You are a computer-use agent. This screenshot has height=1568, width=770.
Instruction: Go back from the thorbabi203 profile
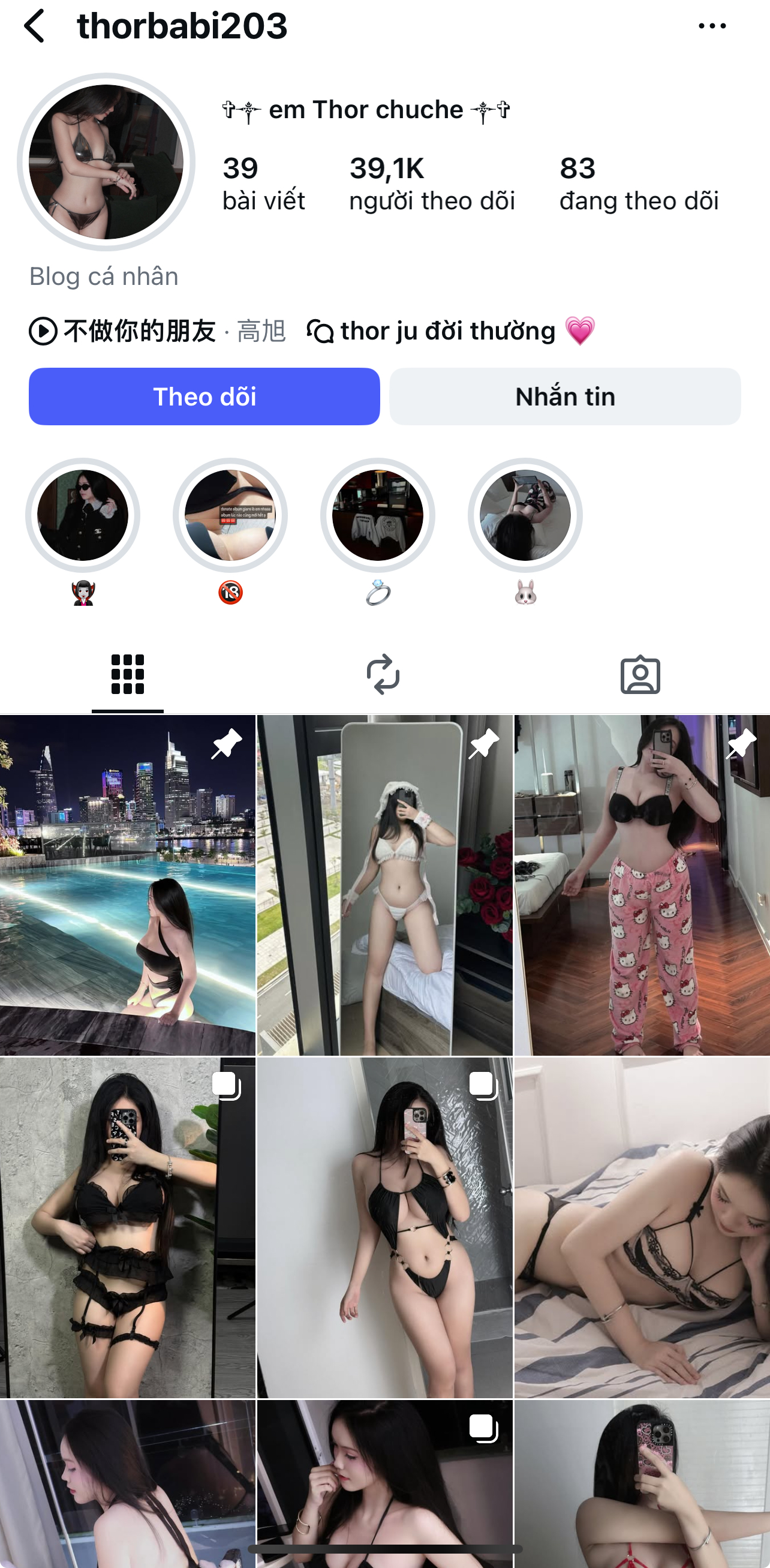click(x=35, y=26)
